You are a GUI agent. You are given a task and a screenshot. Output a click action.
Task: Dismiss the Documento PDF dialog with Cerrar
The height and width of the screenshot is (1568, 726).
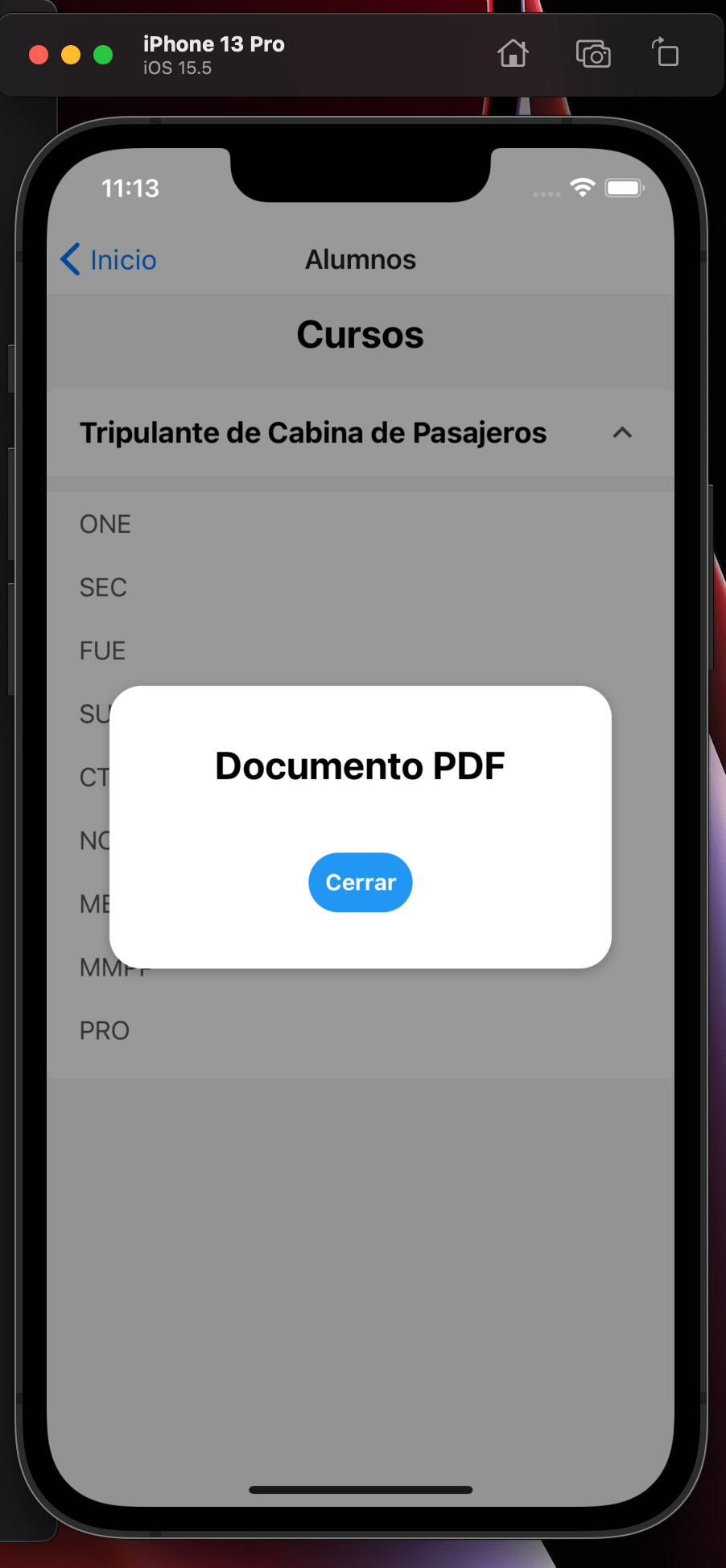tap(360, 882)
